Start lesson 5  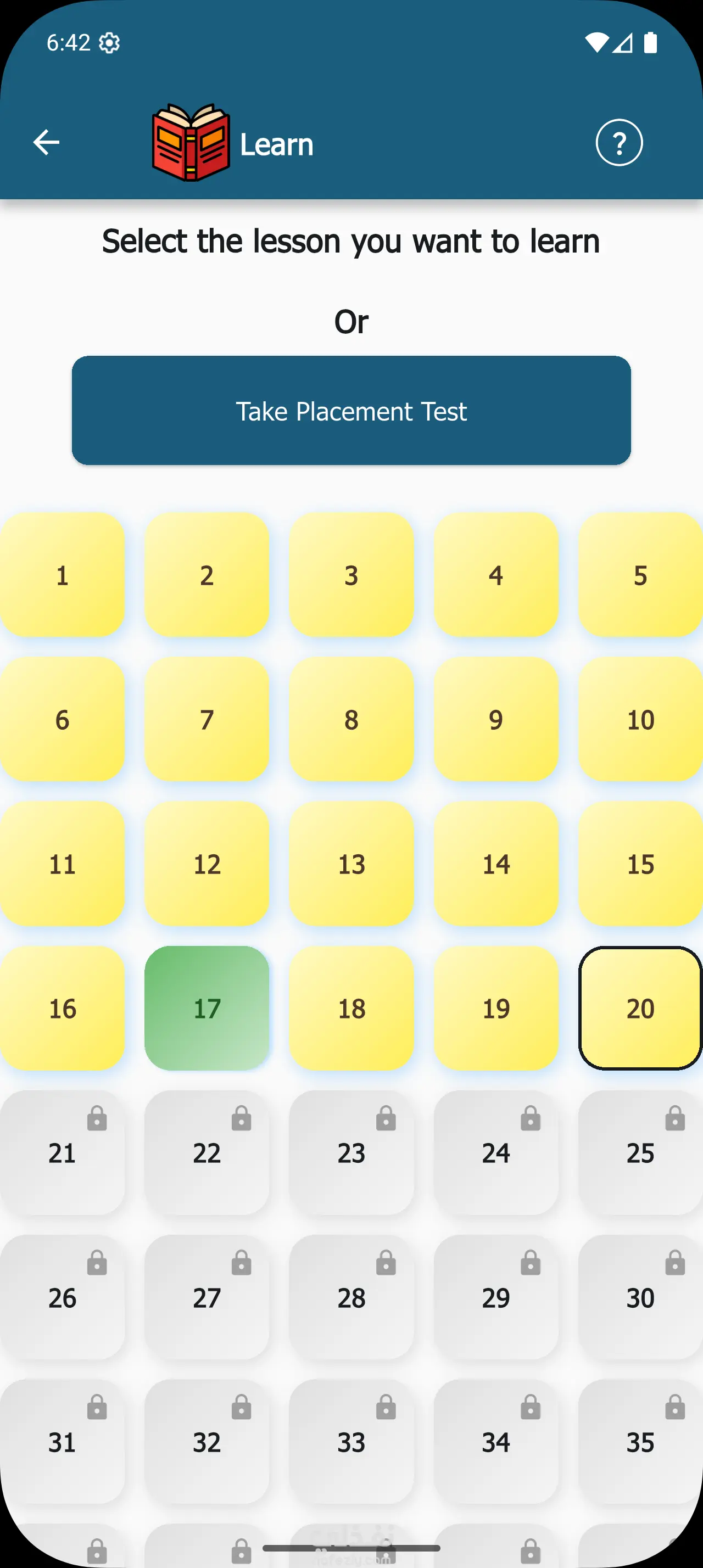point(640,575)
